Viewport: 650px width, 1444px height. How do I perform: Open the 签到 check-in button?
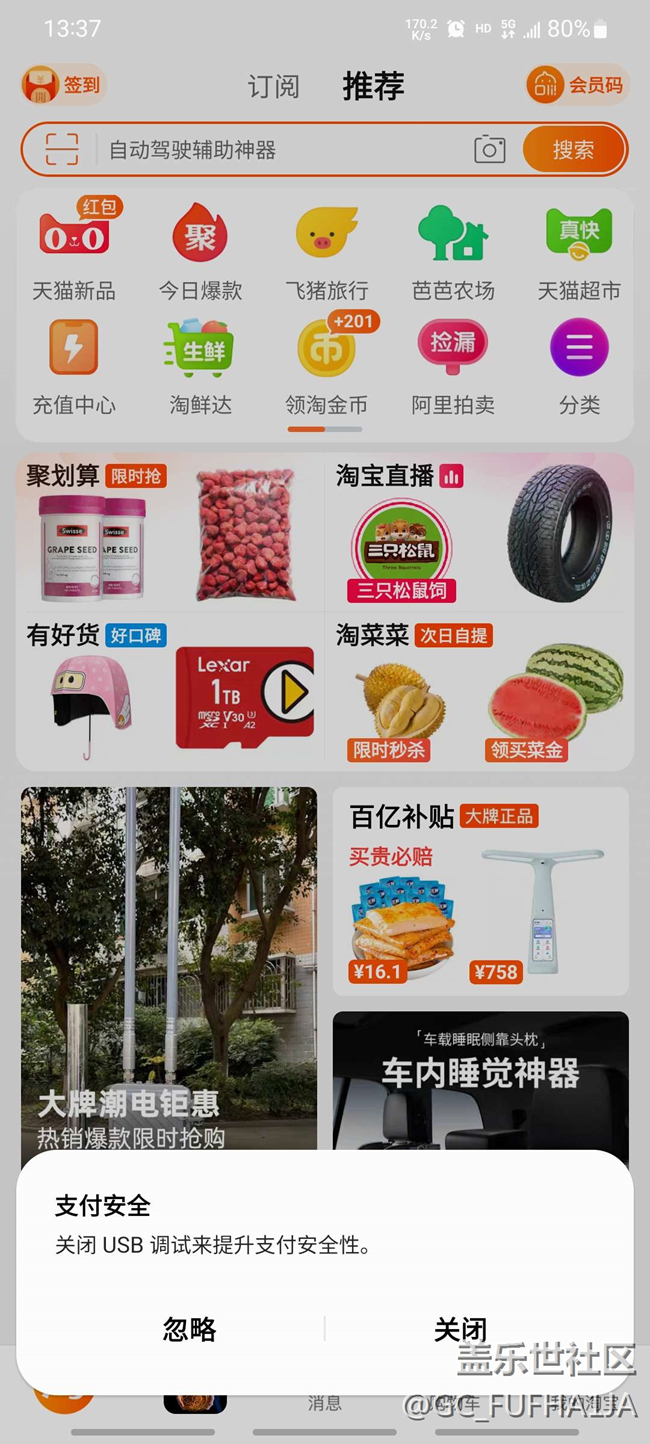click(x=64, y=85)
